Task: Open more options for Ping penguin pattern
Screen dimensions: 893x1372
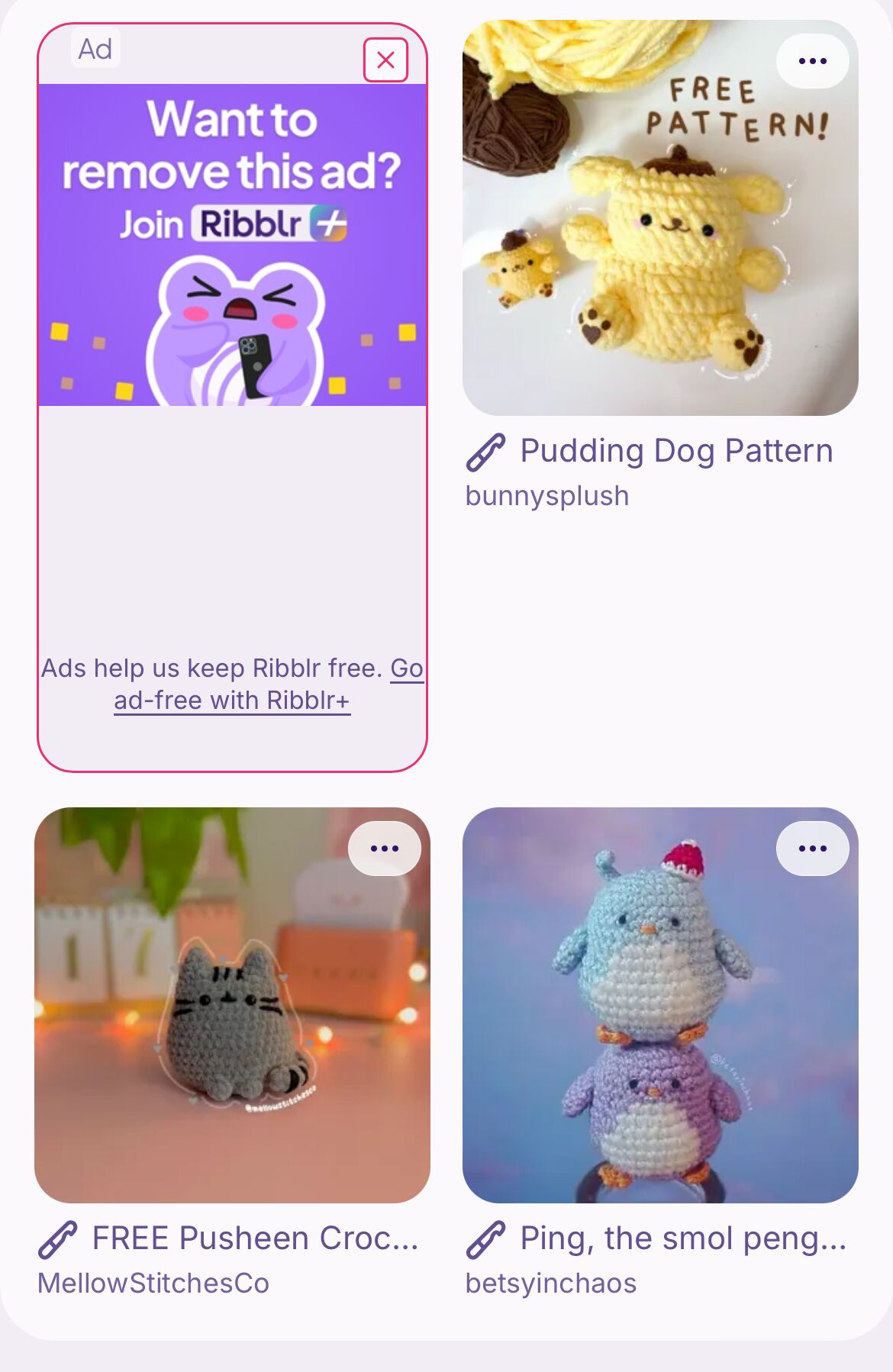Action: (x=812, y=849)
